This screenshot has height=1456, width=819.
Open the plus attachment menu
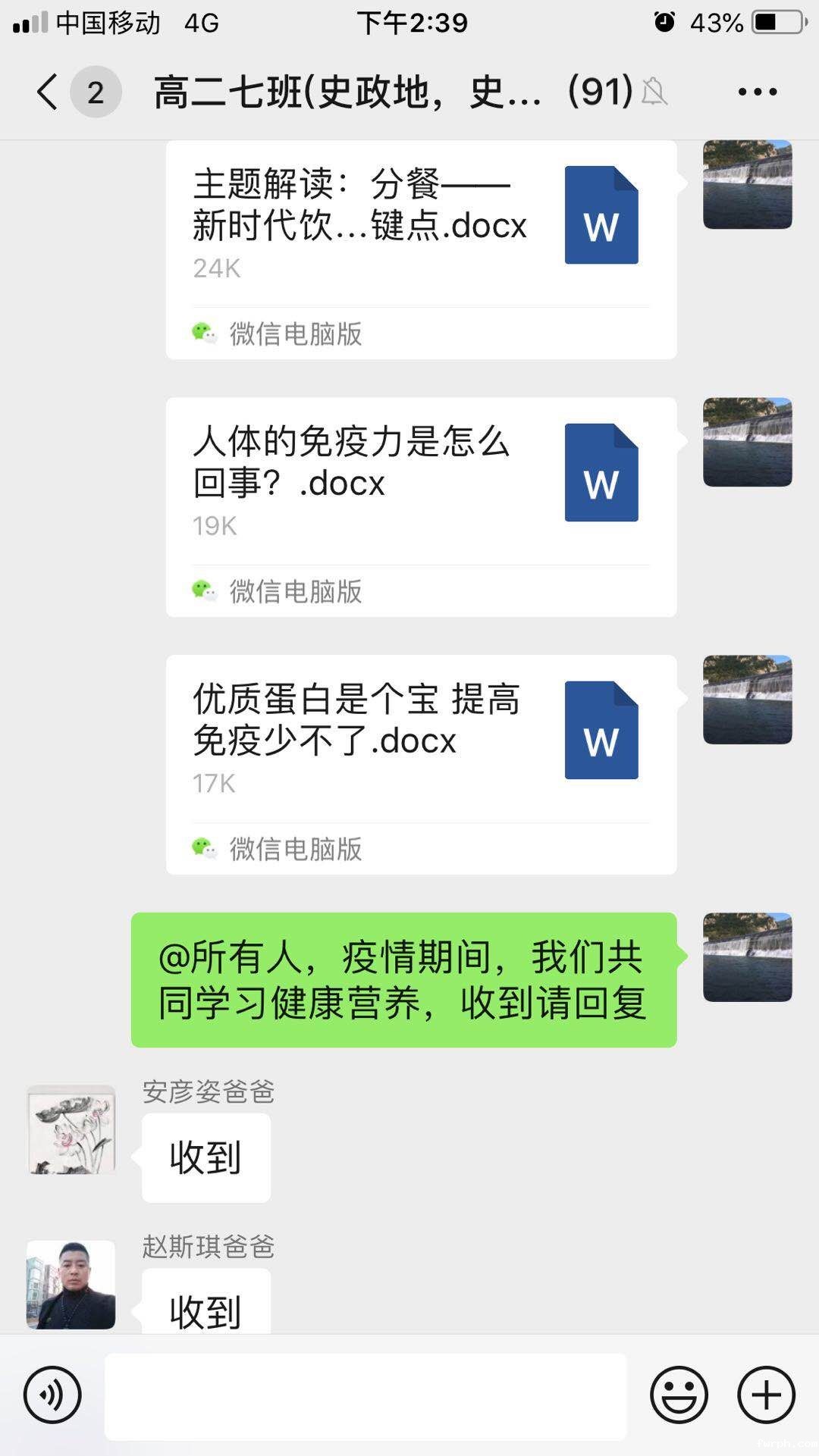point(766,1395)
